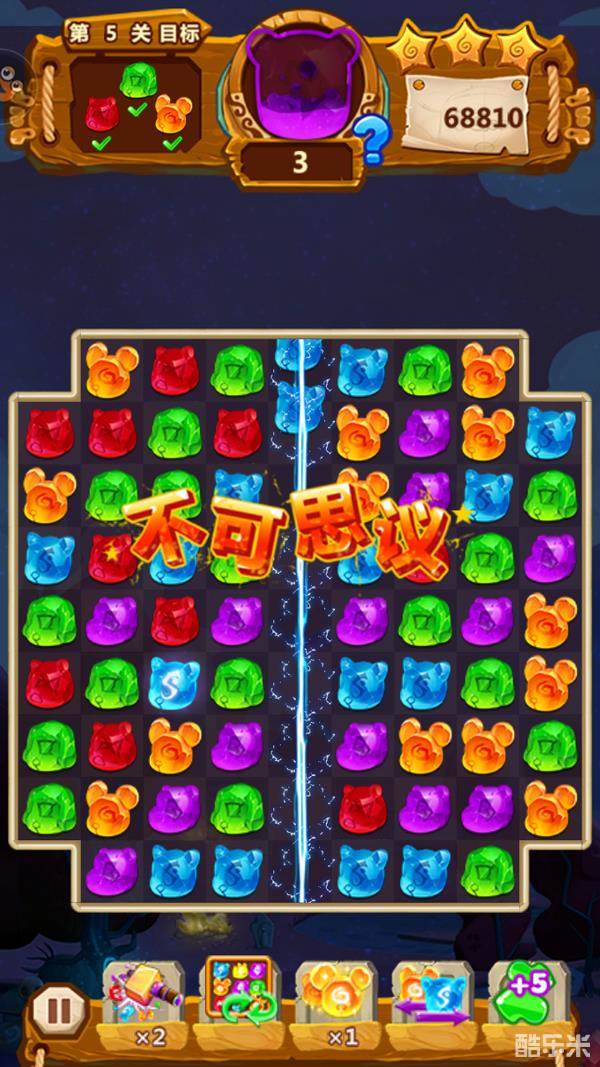600x1067 pixels.
Task: Activate the shuffle board booster
Action: click(x=241, y=995)
